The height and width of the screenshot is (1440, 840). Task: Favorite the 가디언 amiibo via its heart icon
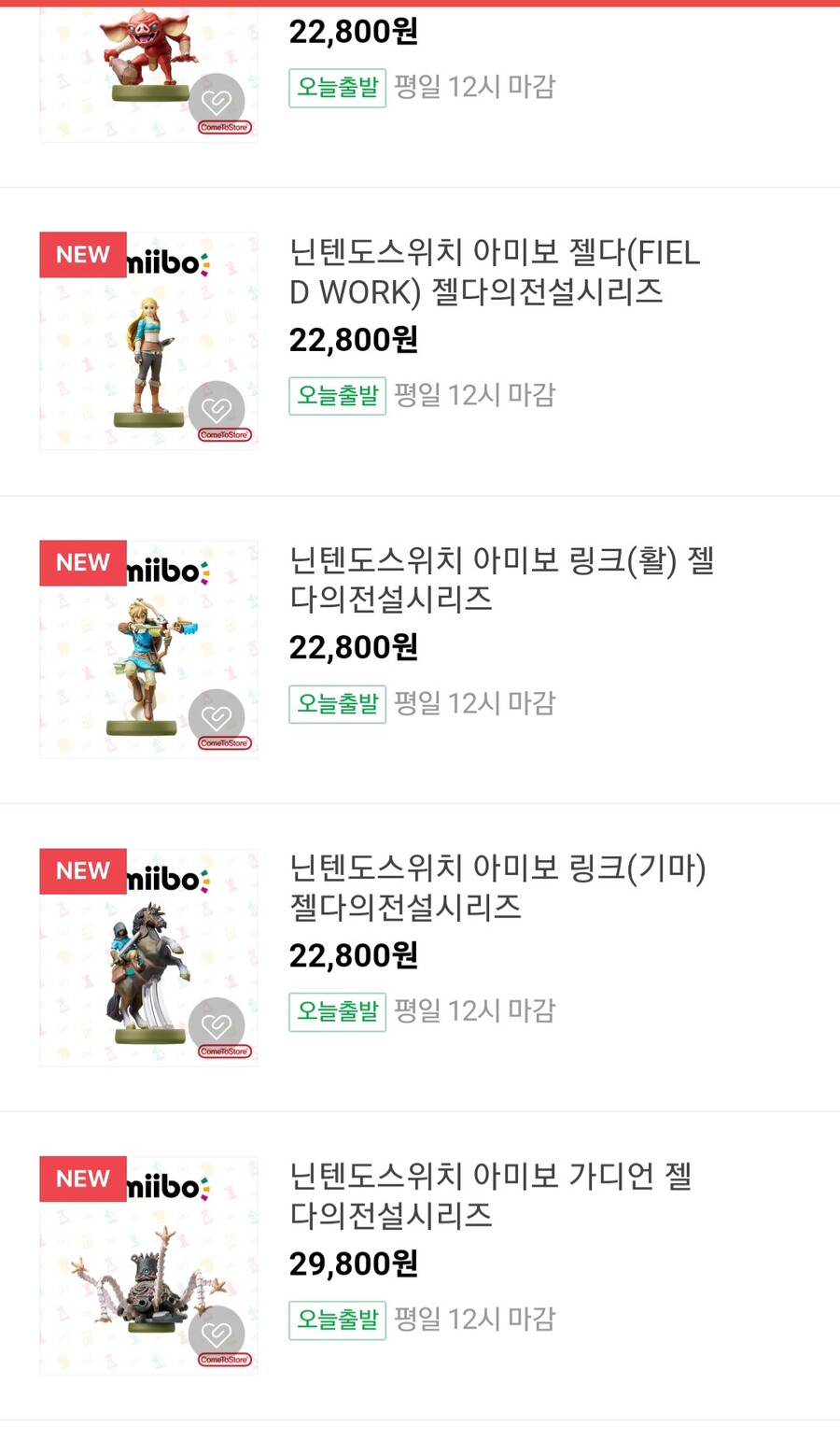217,1334
